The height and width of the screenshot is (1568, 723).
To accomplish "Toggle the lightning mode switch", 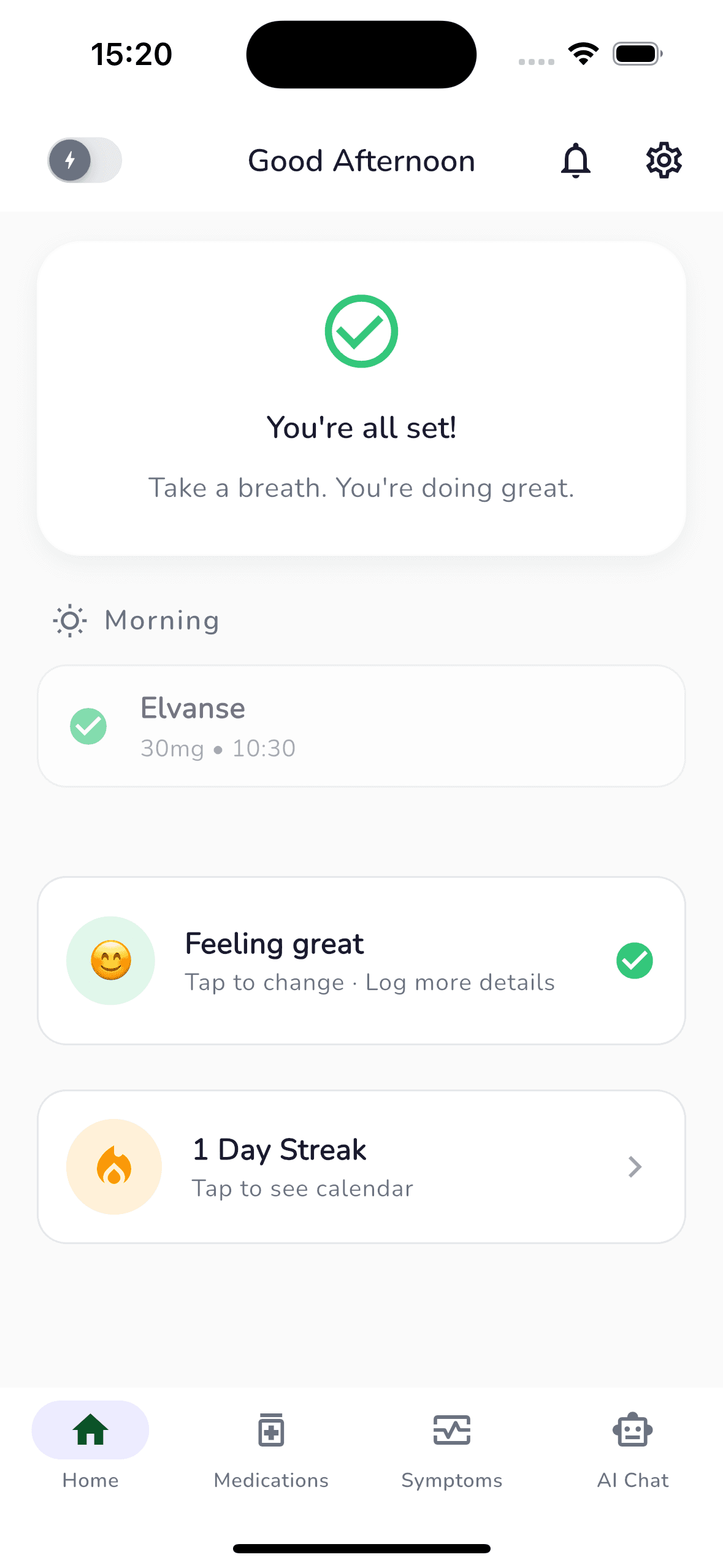I will tap(84, 159).
